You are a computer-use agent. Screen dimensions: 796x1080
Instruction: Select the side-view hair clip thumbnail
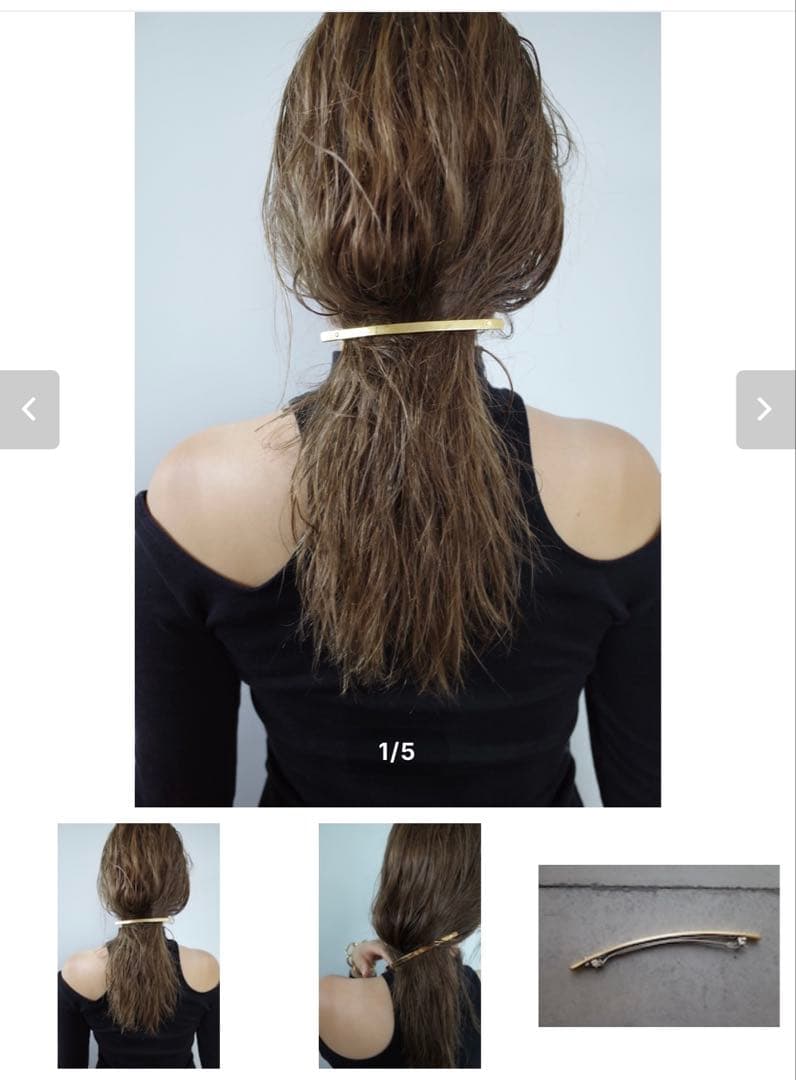click(399, 945)
